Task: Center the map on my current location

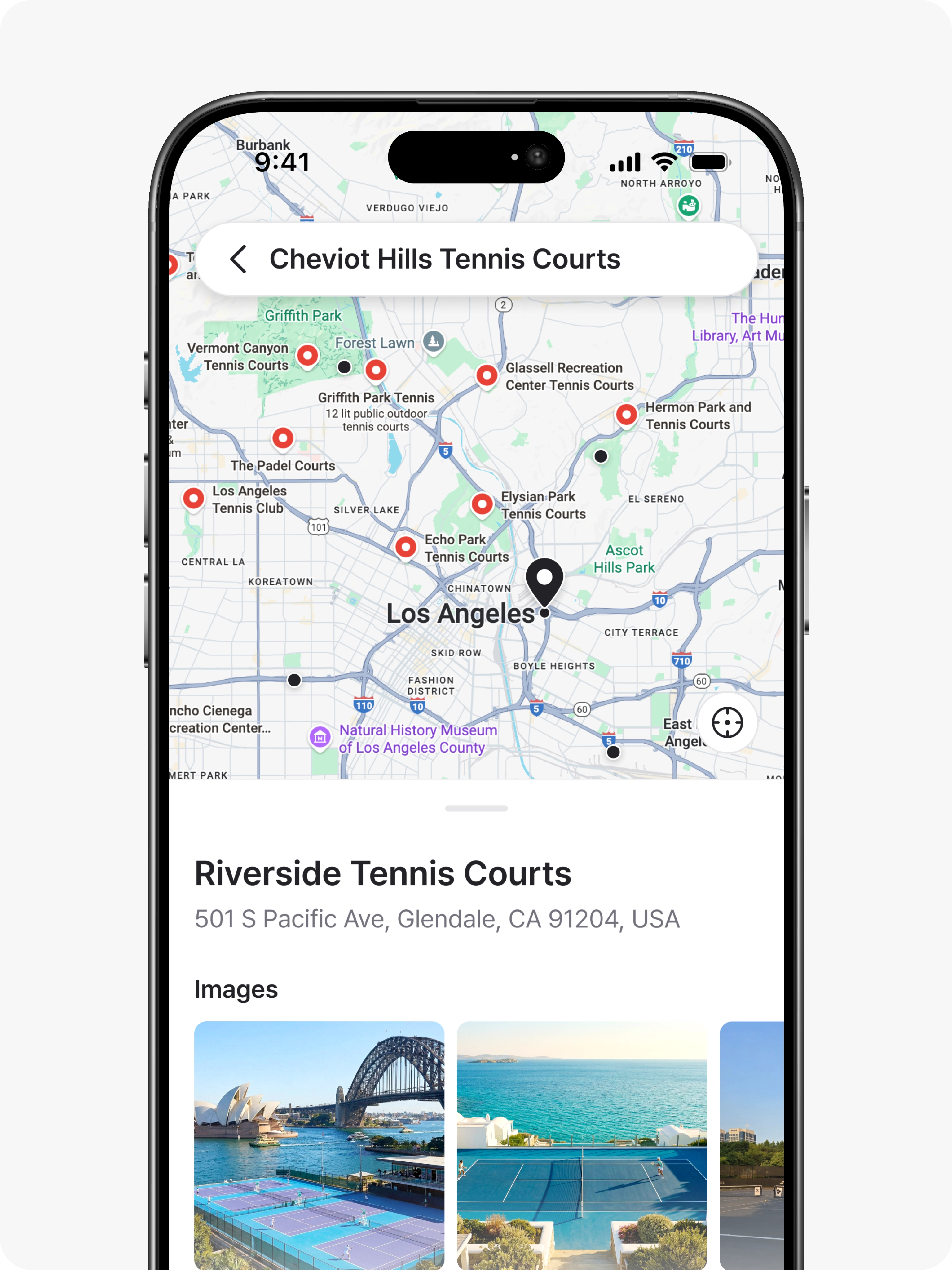Action: click(x=727, y=722)
